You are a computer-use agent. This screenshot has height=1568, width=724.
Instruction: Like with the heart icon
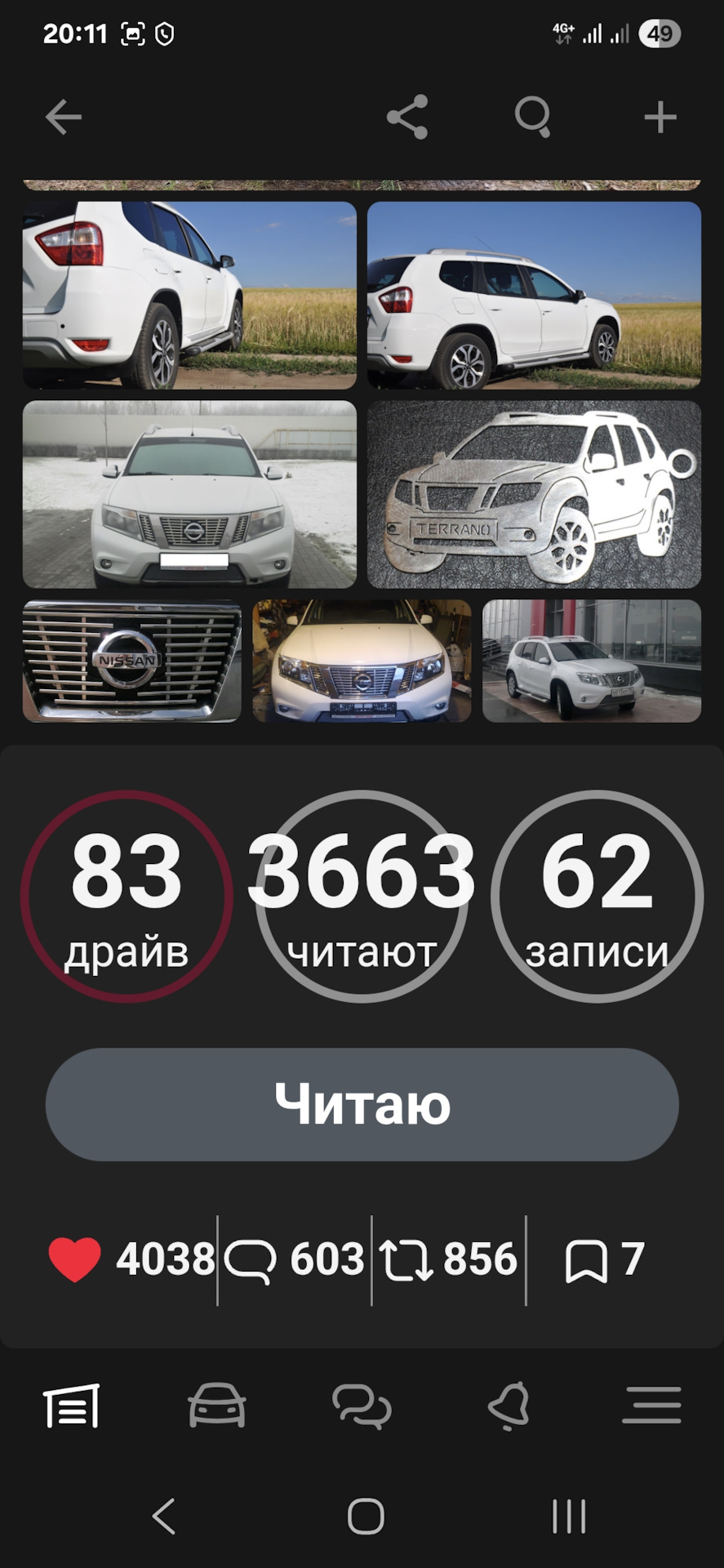(75, 1259)
